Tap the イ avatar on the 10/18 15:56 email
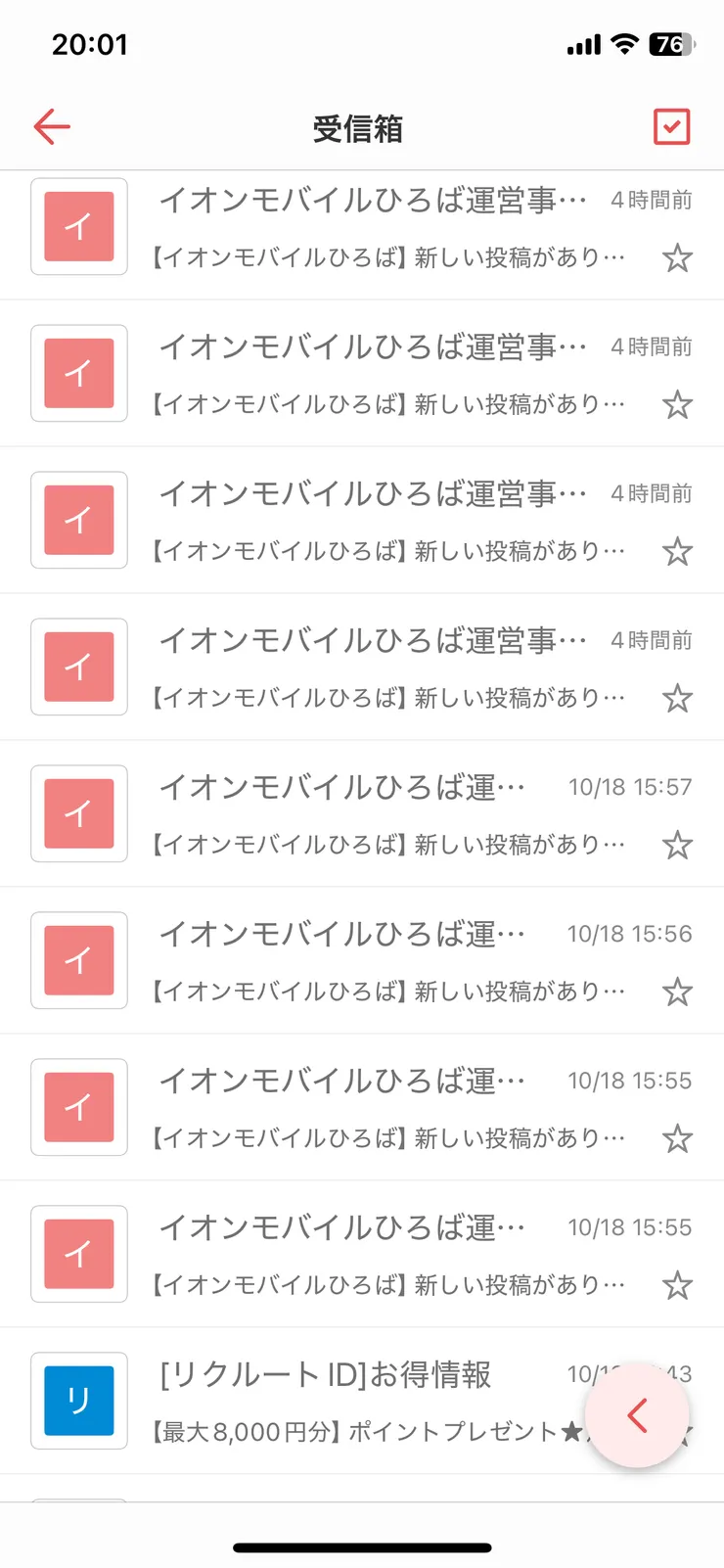This screenshot has width=724, height=1568. pyautogui.click(x=78, y=960)
